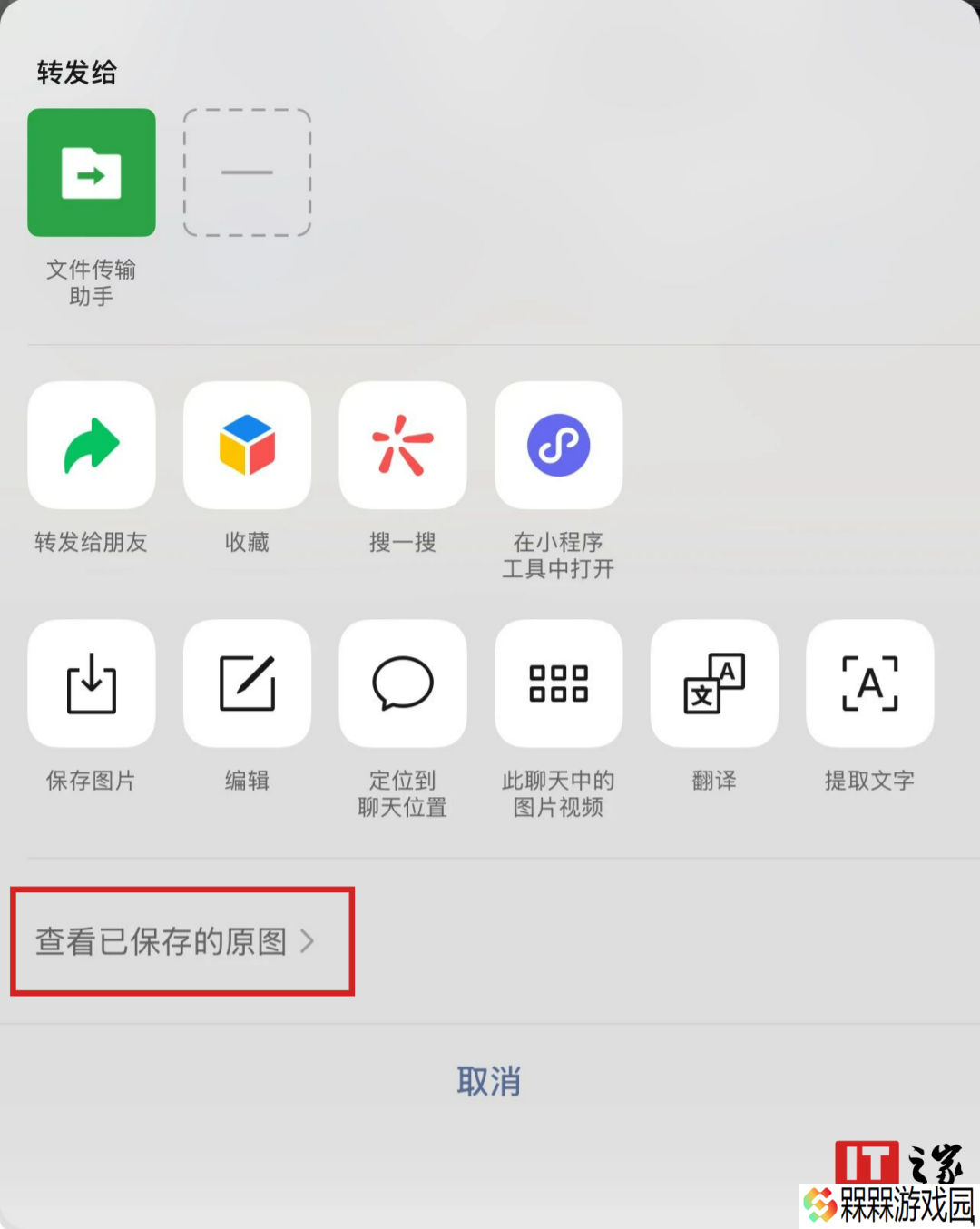
Task: Edit the image with 编辑
Action: [247, 683]
